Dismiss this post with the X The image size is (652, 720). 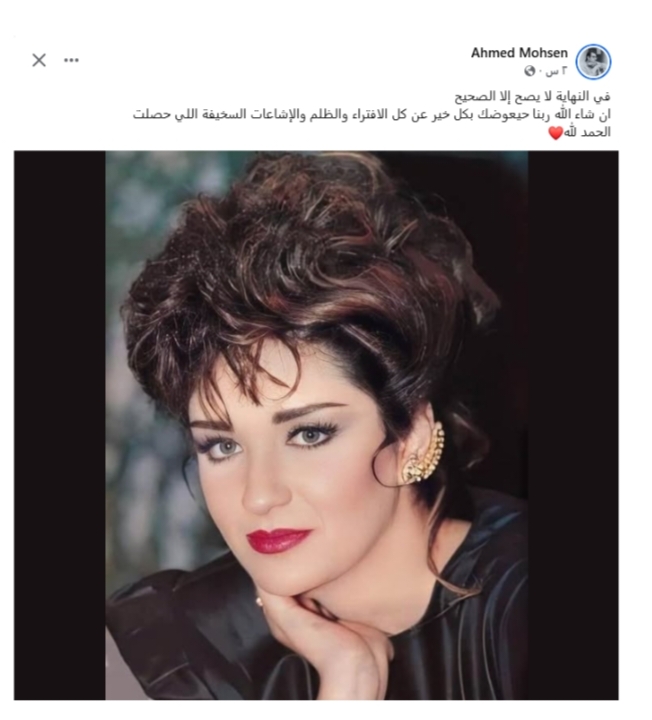[x=39, y=60]
